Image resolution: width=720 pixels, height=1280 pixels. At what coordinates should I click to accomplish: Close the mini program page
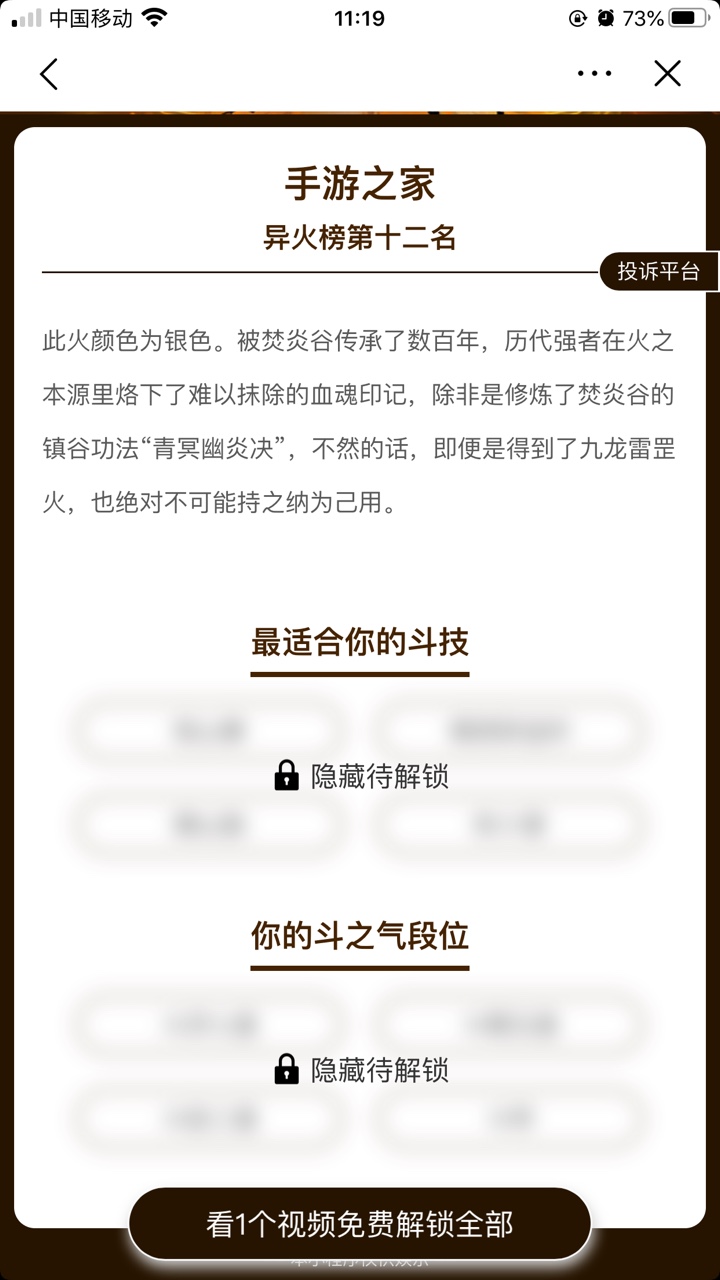click(x=667, y=73)
